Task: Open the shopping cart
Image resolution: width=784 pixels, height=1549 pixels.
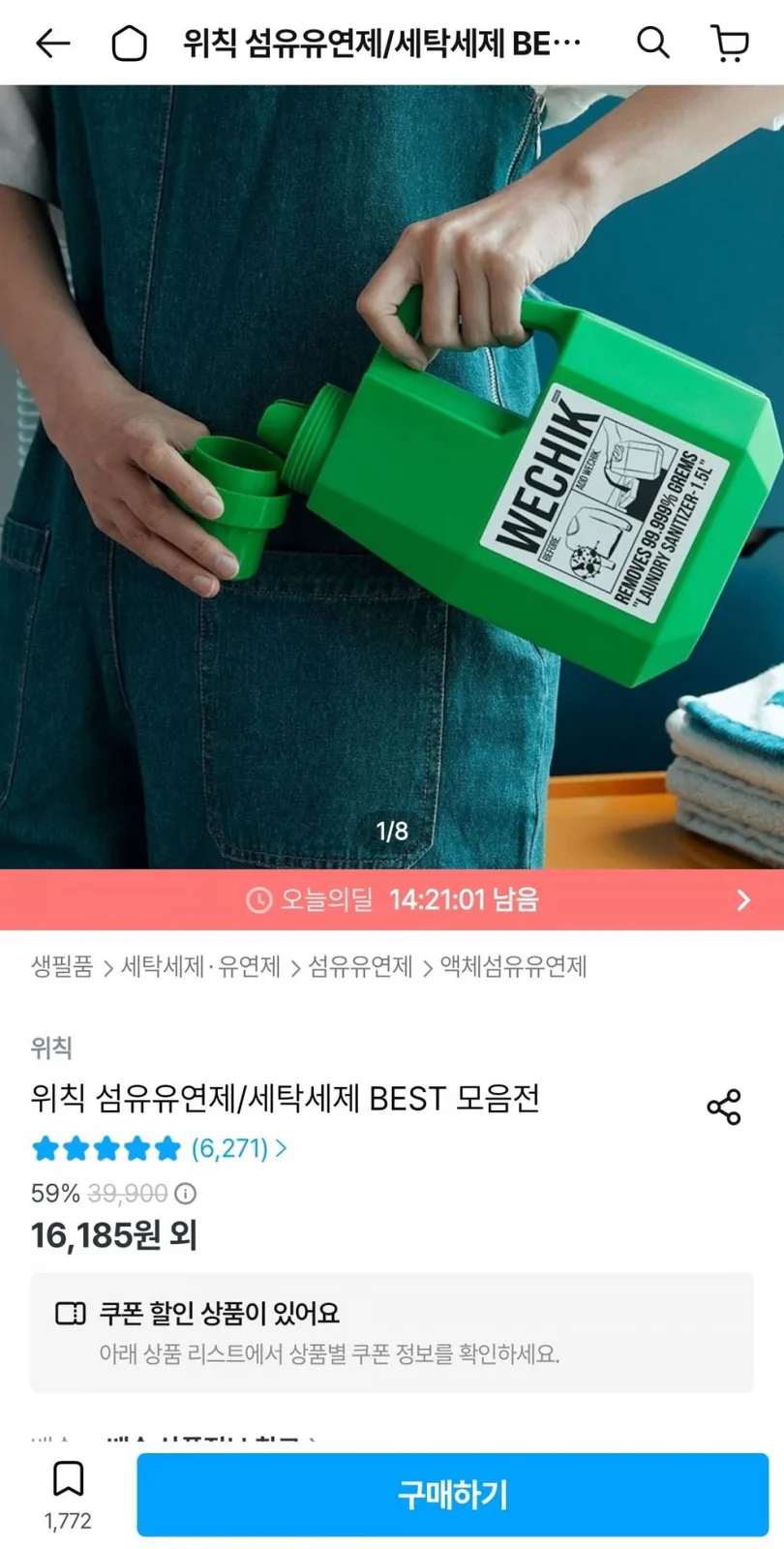Action: coord(730,43)
